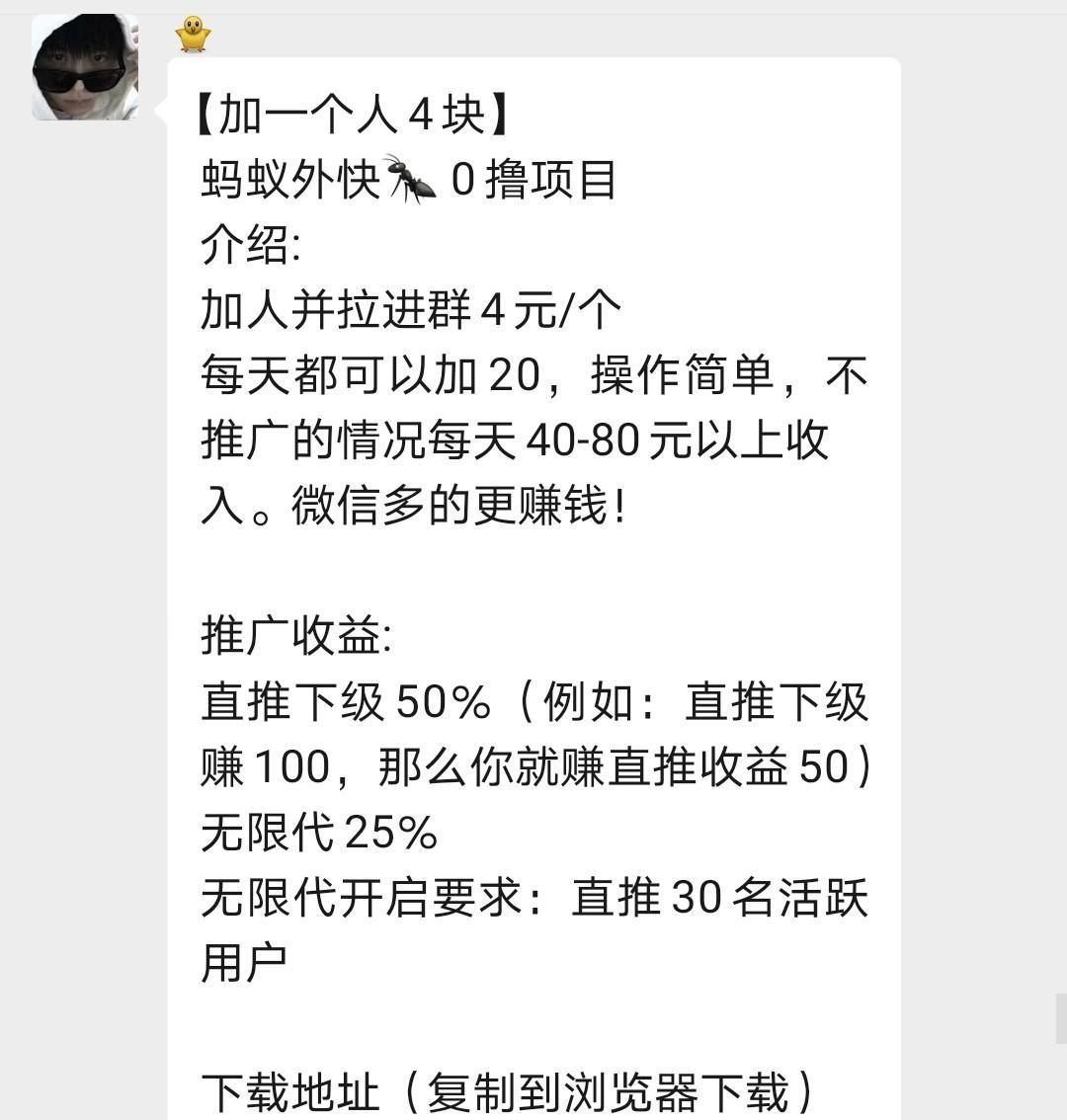Open the message sender's profile avatar
This screenshot has height=1120, width=1067.
tap(85, 67)
